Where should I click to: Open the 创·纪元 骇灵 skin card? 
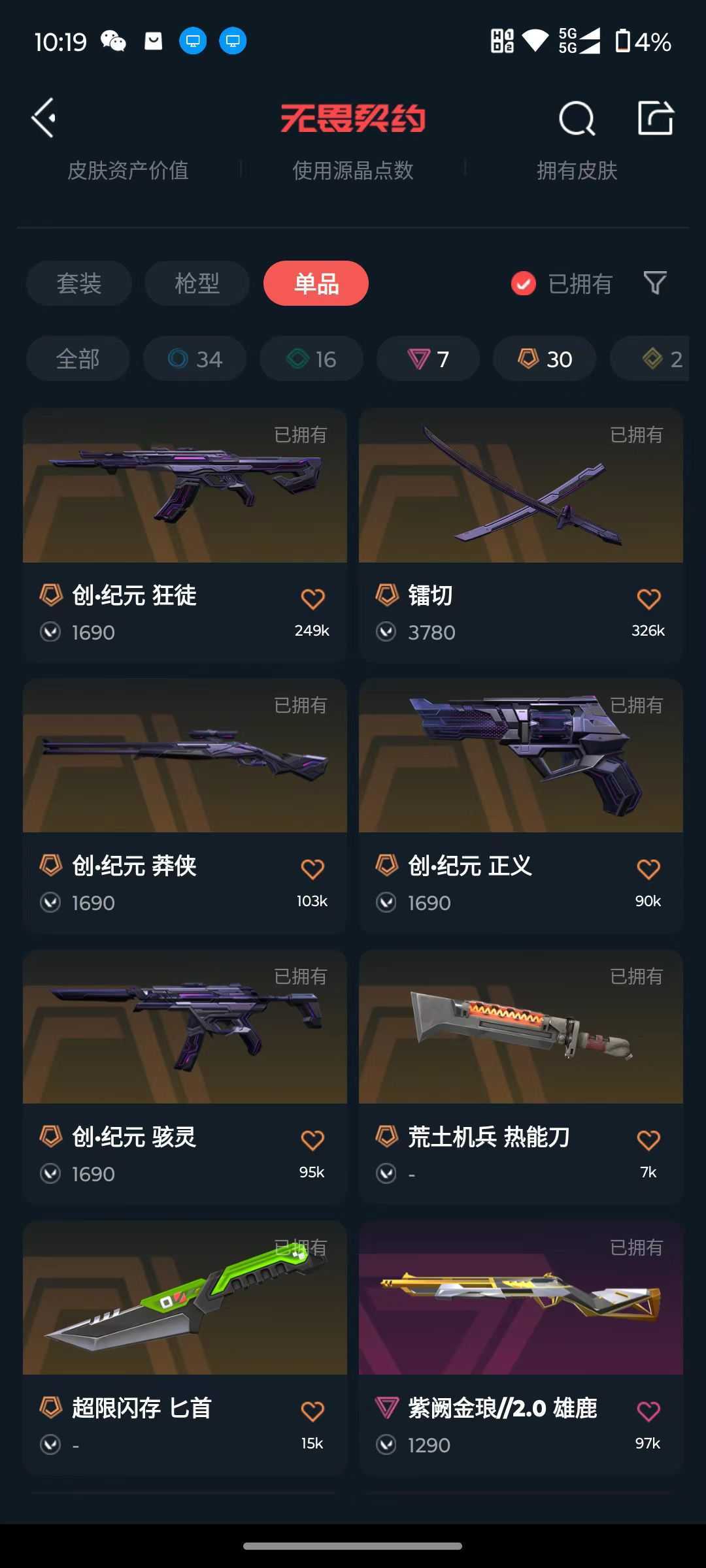[185, 1077]
